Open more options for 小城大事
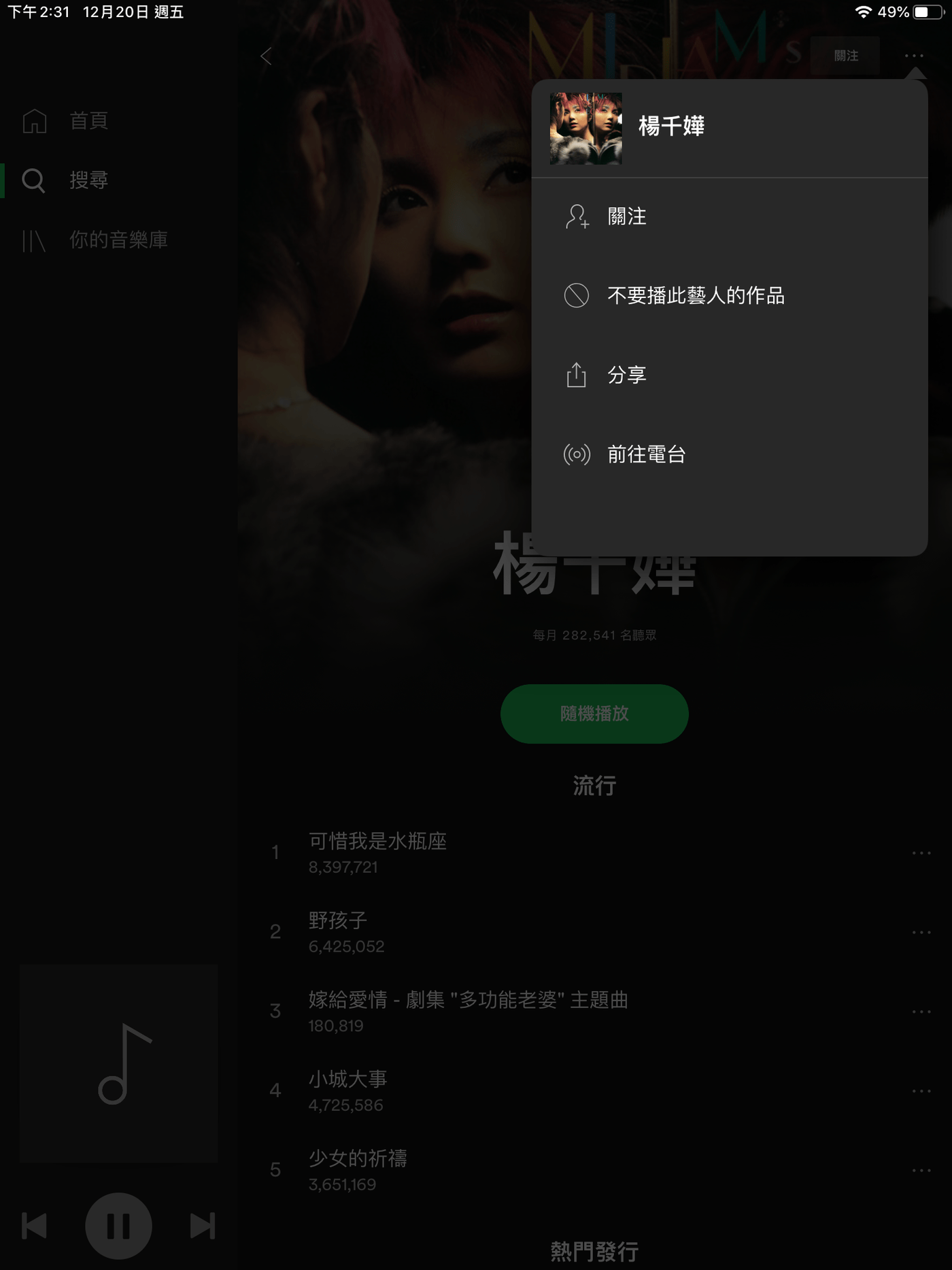 click(x=921, y=1090)
